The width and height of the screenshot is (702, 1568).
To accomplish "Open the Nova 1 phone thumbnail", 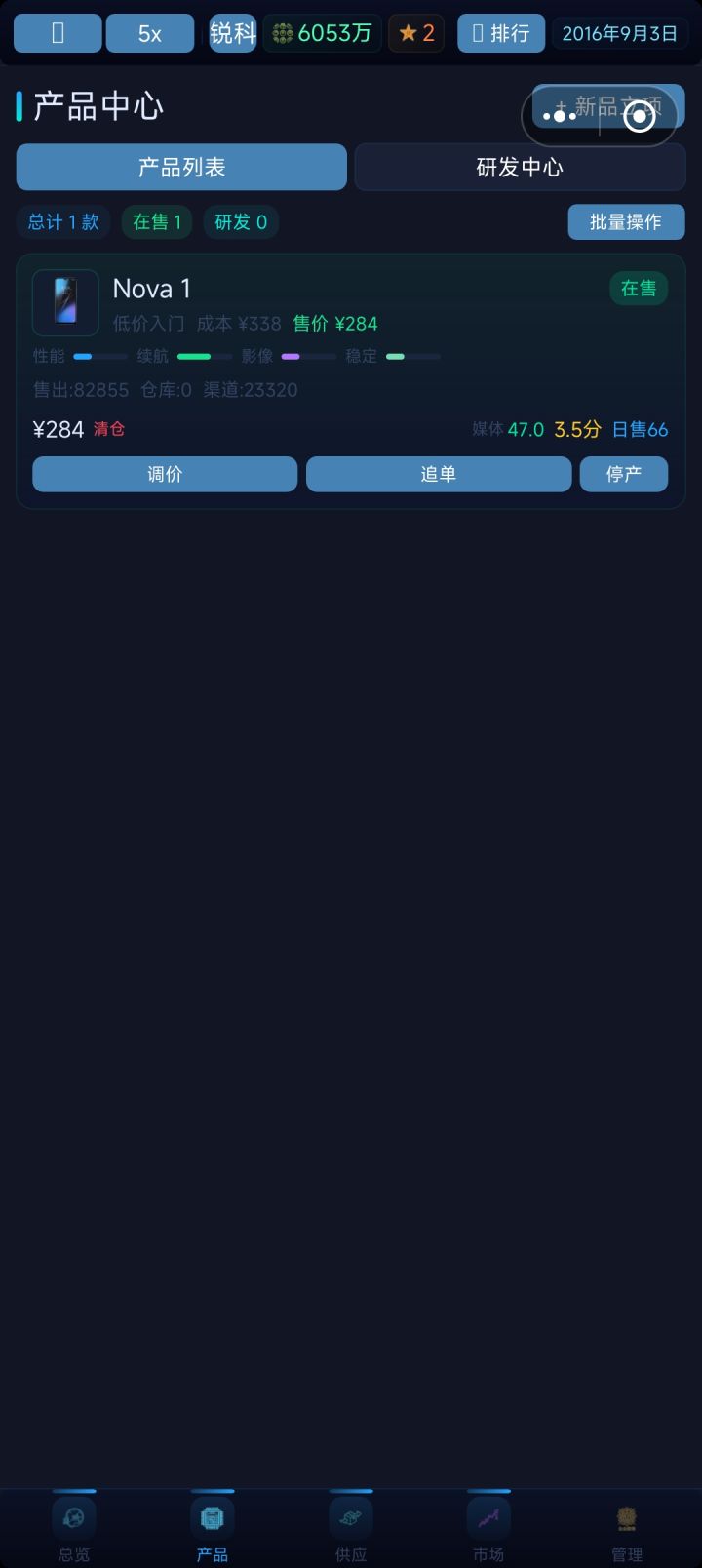I will click(65, 302).
